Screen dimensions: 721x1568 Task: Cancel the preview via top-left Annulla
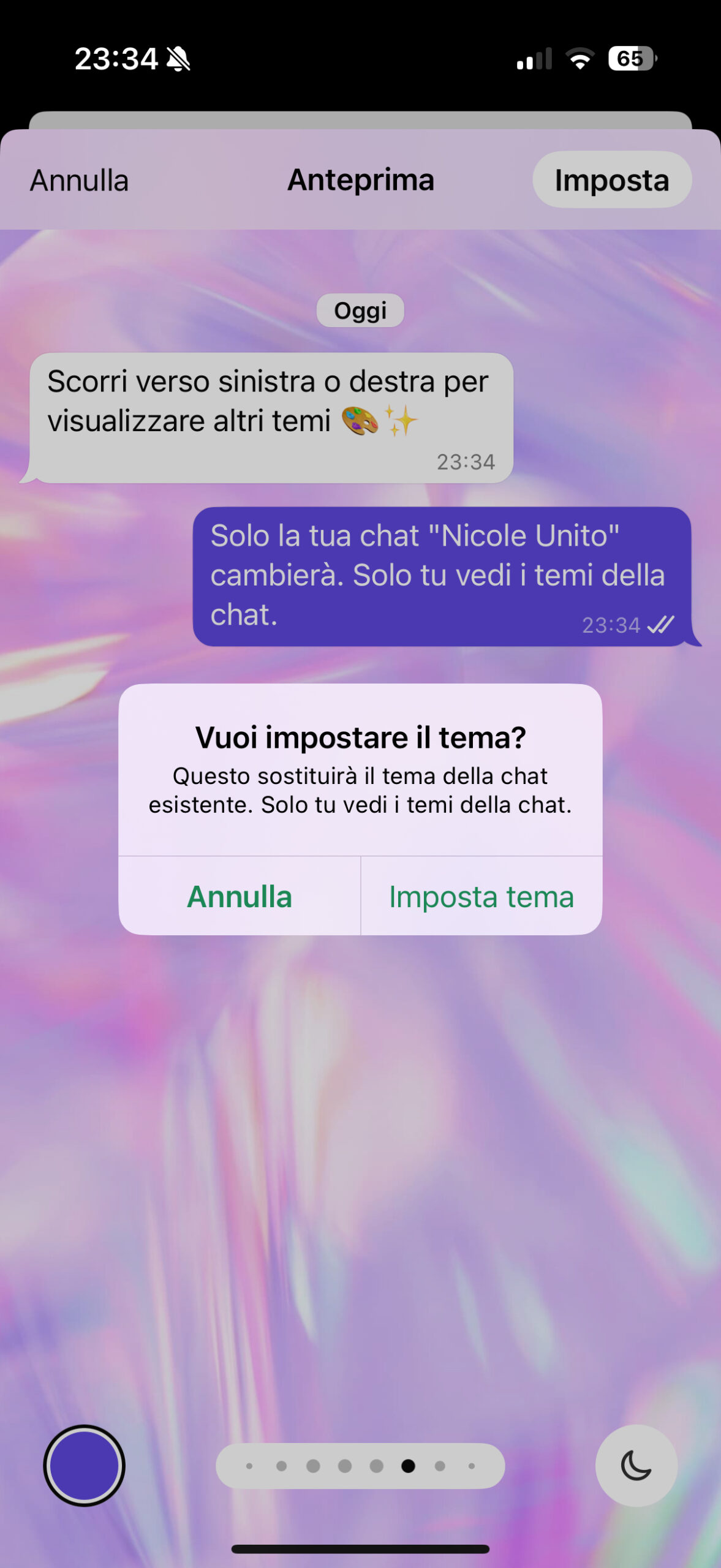[80, 181]
